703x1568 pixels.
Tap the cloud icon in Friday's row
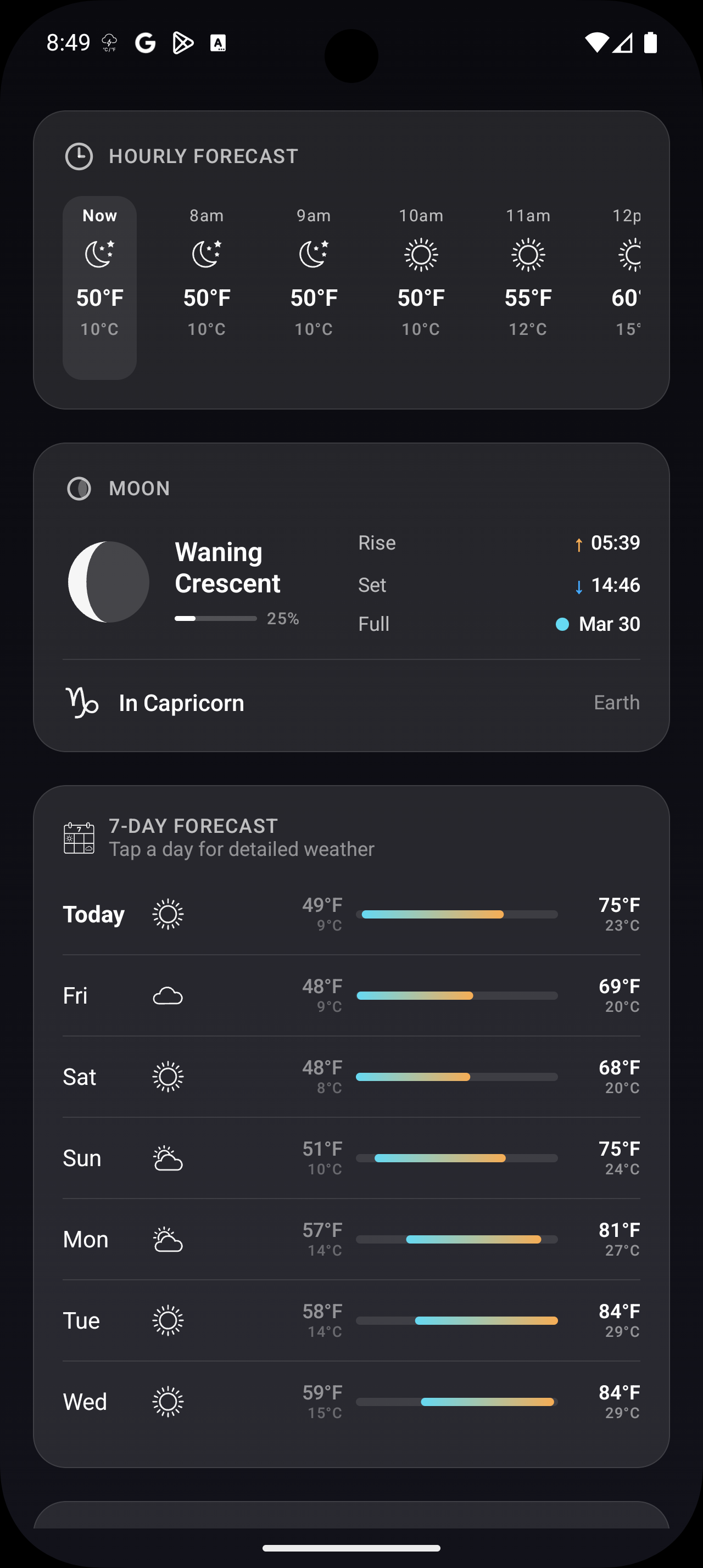coord(168,995)
